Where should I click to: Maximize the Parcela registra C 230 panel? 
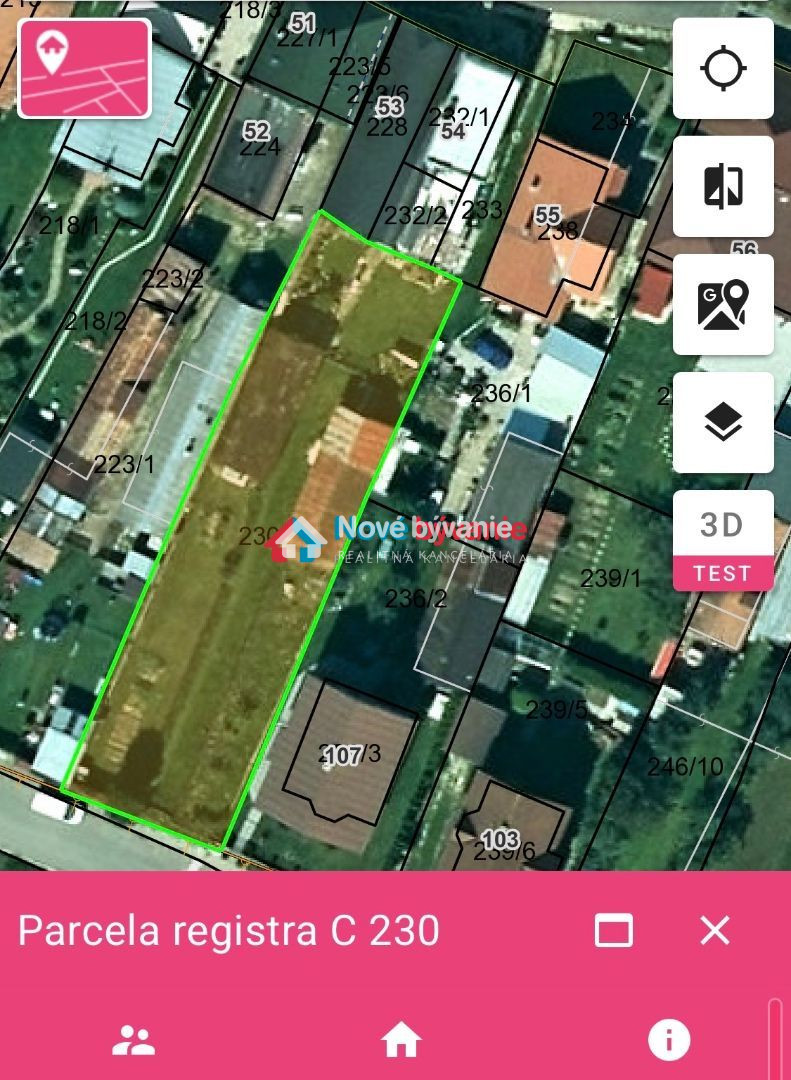613,930
